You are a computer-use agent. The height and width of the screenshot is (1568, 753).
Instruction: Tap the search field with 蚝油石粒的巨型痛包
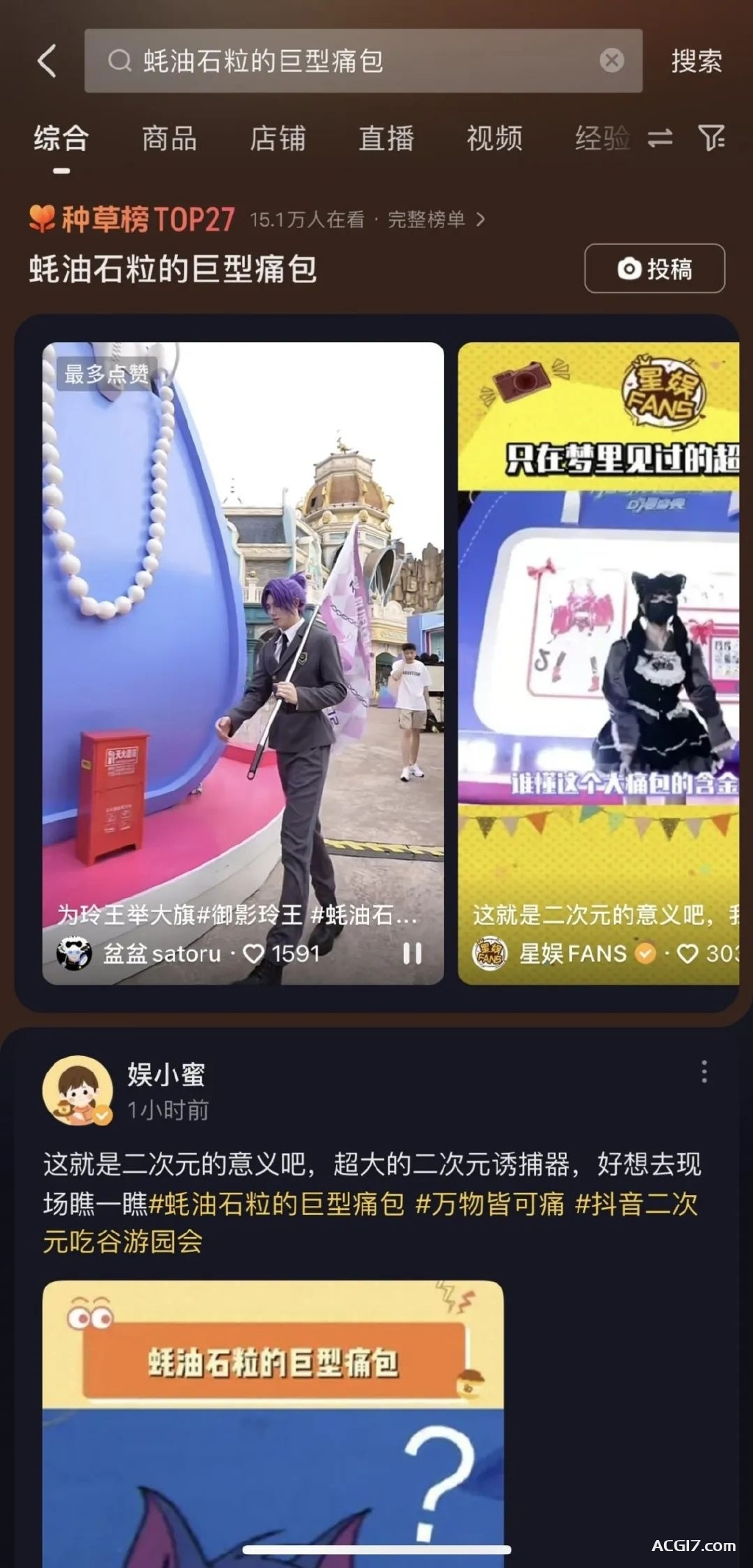coord(363,61)
